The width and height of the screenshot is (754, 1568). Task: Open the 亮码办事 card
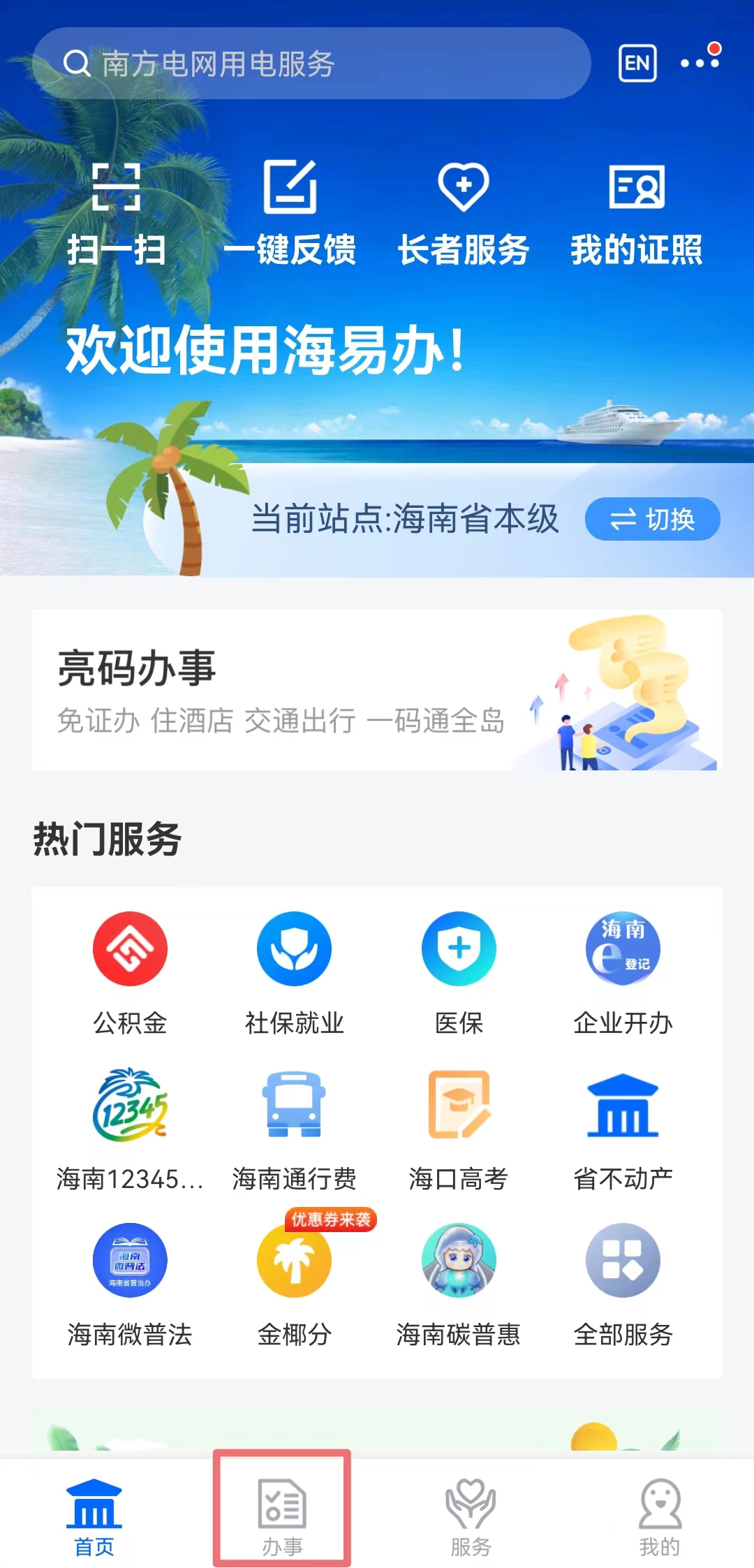pos(377,690)
